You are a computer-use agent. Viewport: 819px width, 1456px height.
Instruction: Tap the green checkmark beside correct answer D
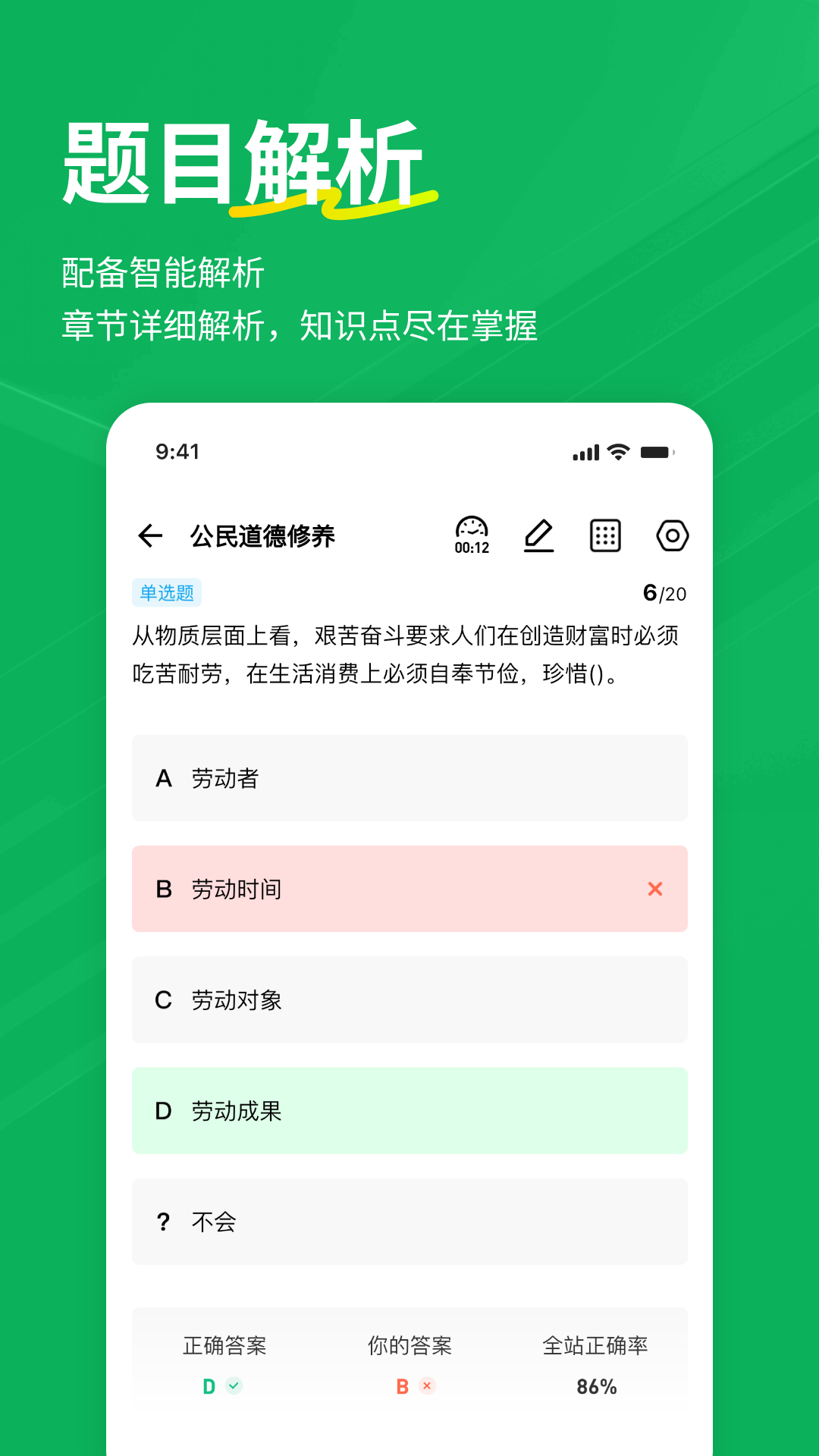[x=234, y=1386]
